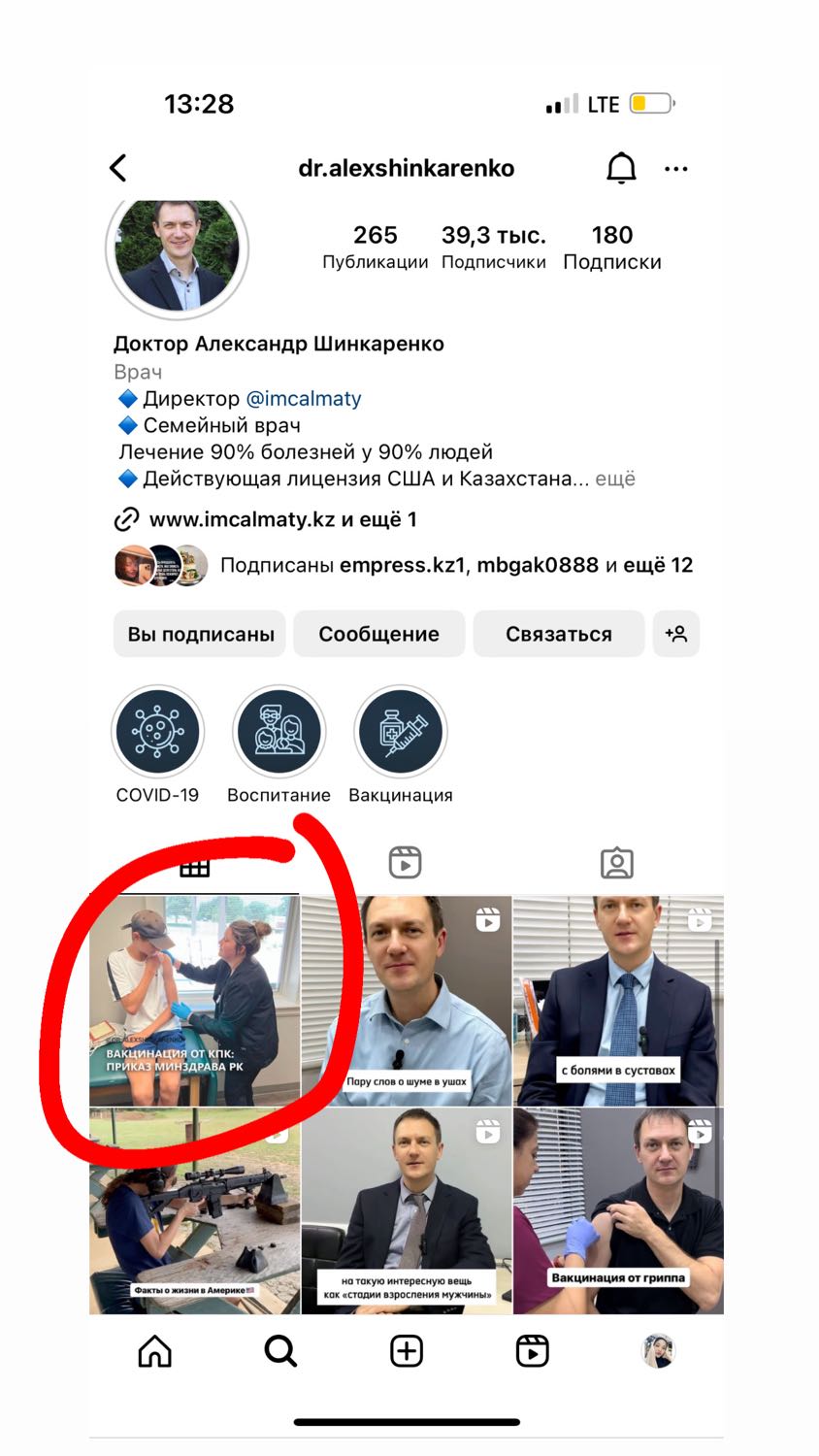The image size is (819, 1456).
Task: Open the с болями в суставах reel
Action: [618, 1000]
